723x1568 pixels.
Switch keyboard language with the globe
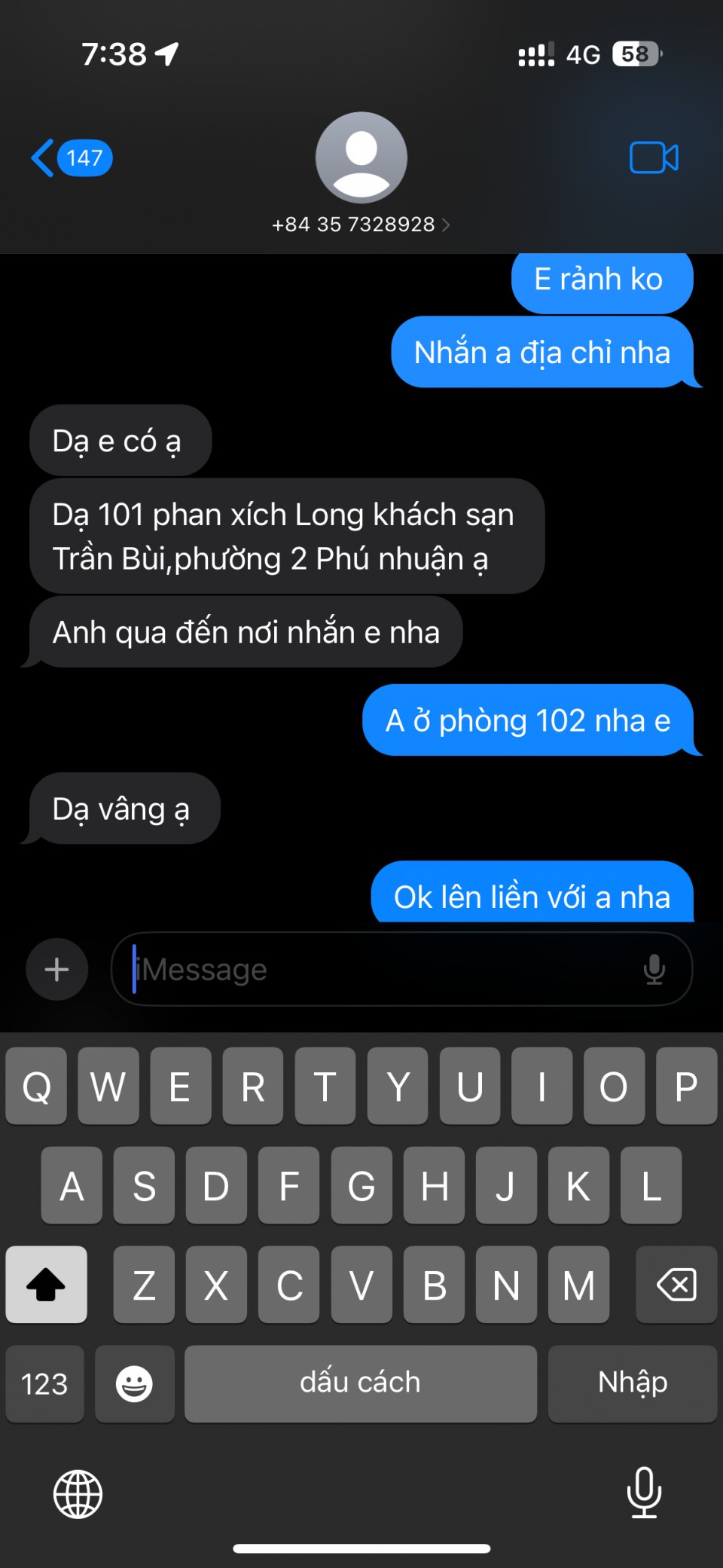[x=78, y=1493]
